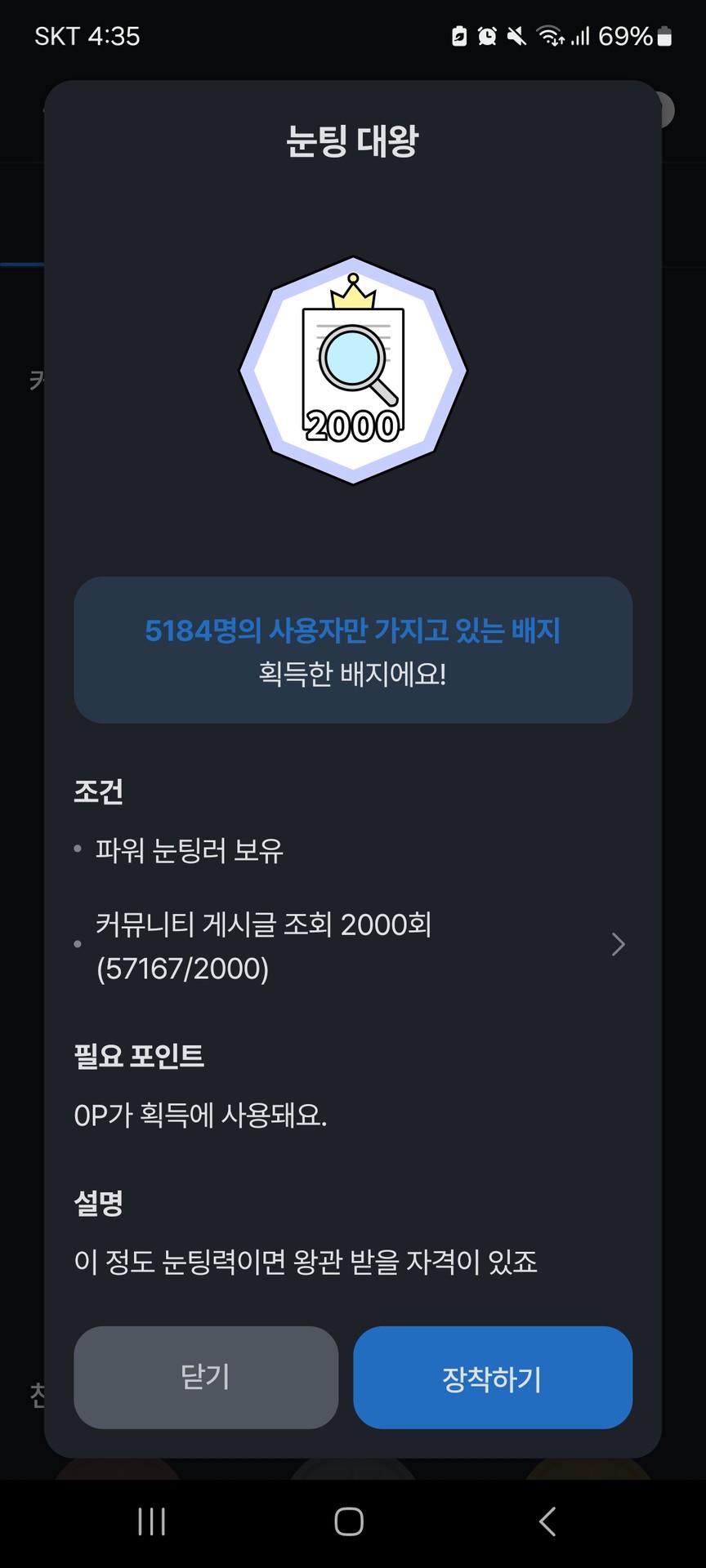Tap 장착하기 to equip the badge
Viewport: 706px width, 1568px height.
pos(493,1378)
